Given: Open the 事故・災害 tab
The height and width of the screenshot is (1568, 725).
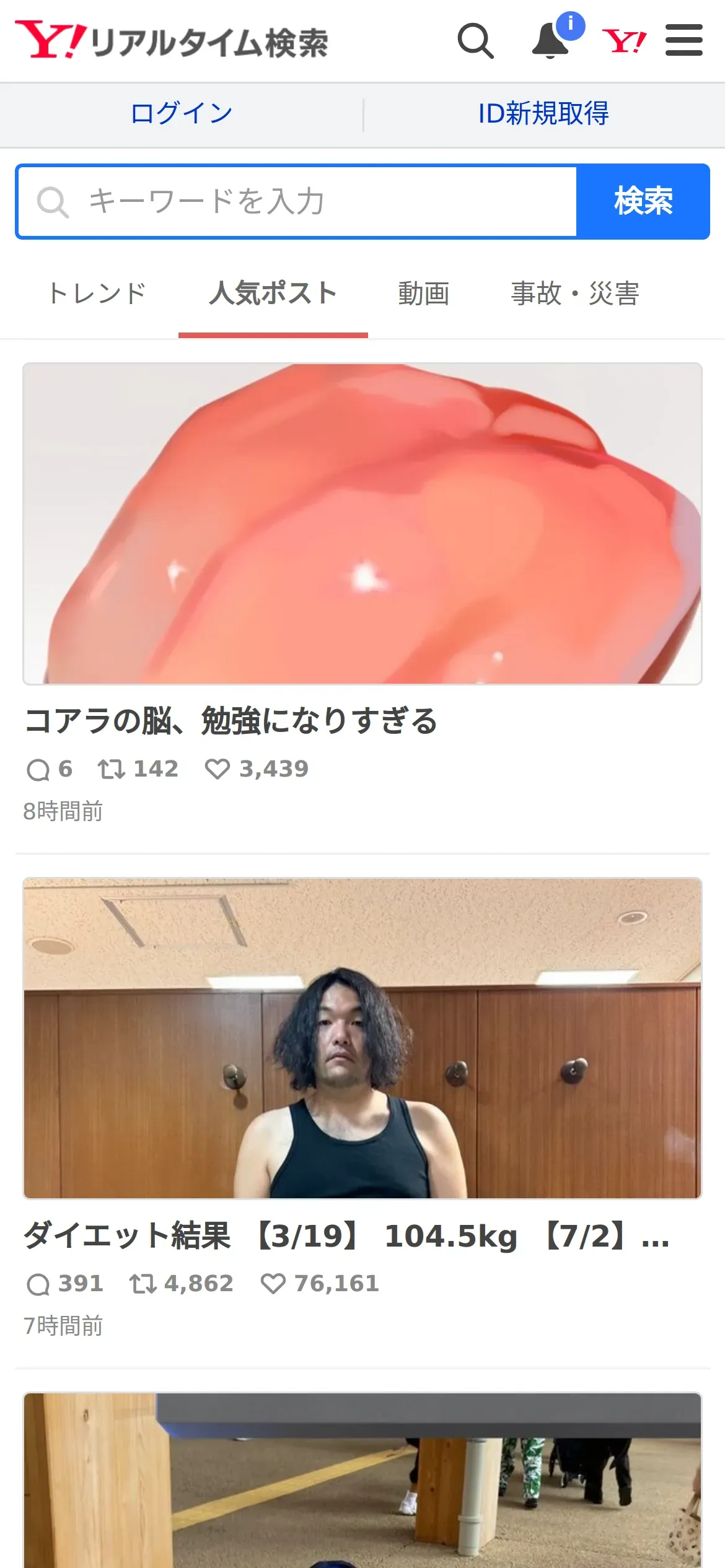Looking at the screenshot, I should 574,294.
